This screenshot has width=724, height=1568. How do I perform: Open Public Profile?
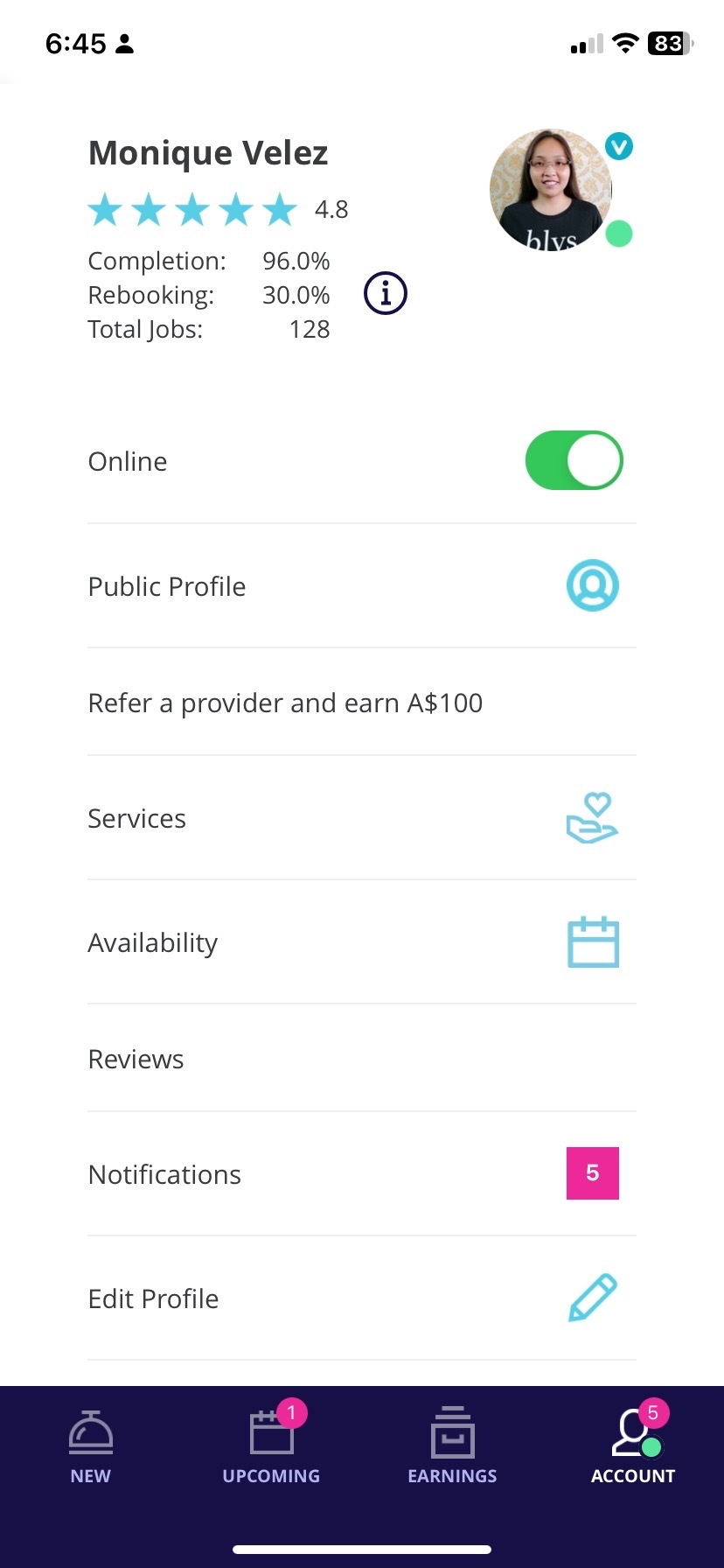[x=361, y=586]
